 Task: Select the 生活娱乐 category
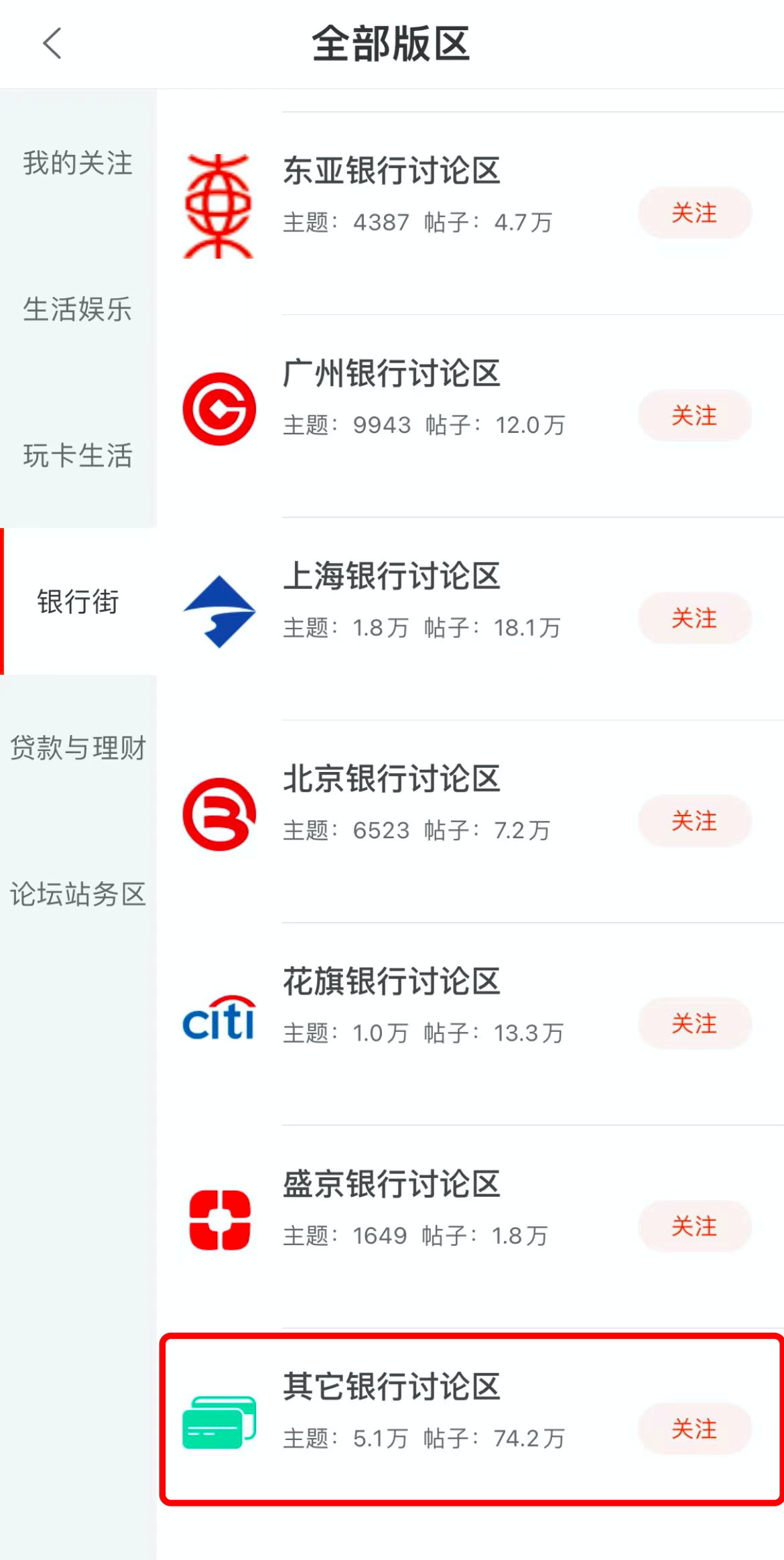point(78,309)
